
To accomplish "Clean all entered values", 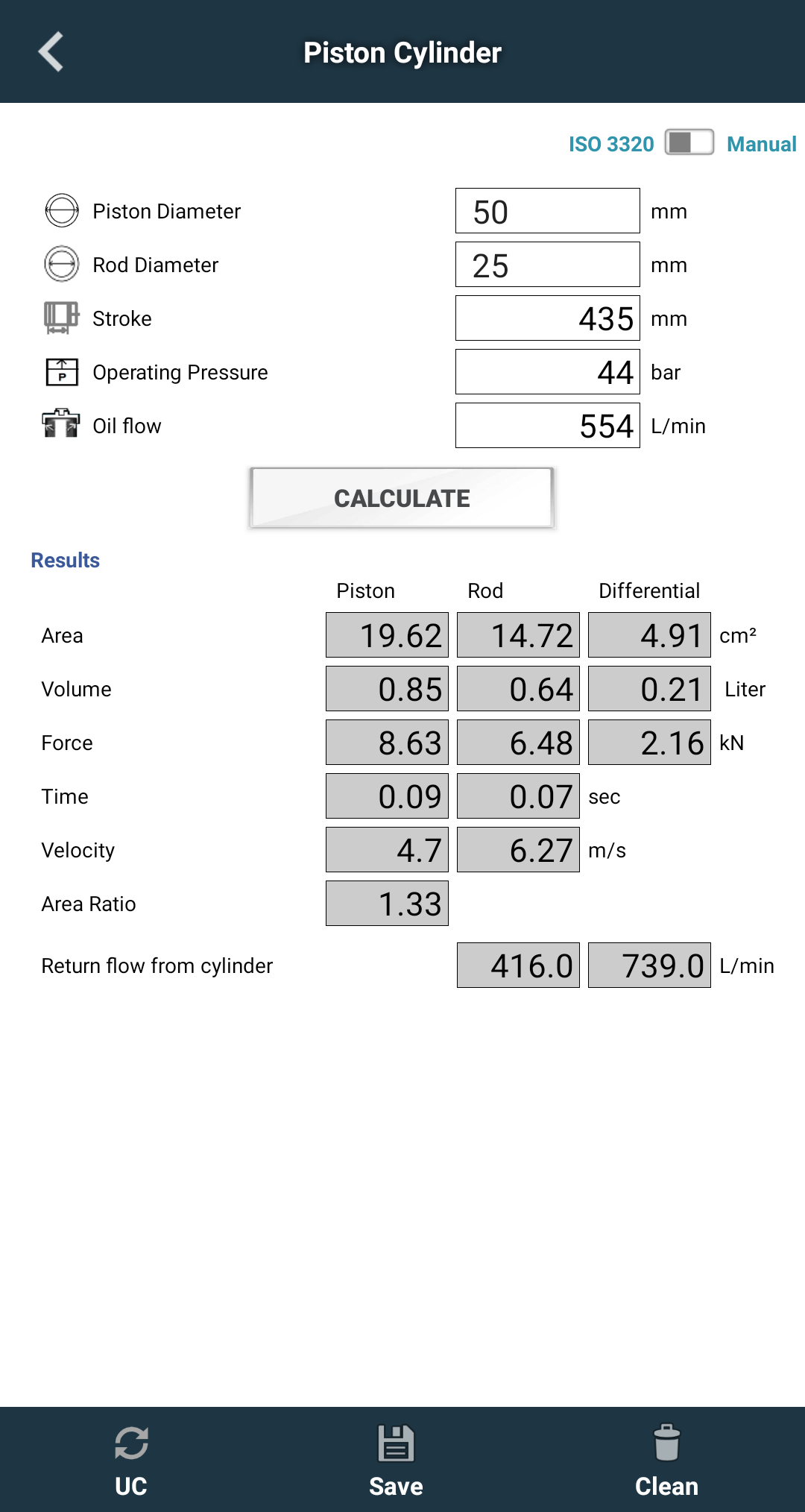I will [x=666, y=1461].
